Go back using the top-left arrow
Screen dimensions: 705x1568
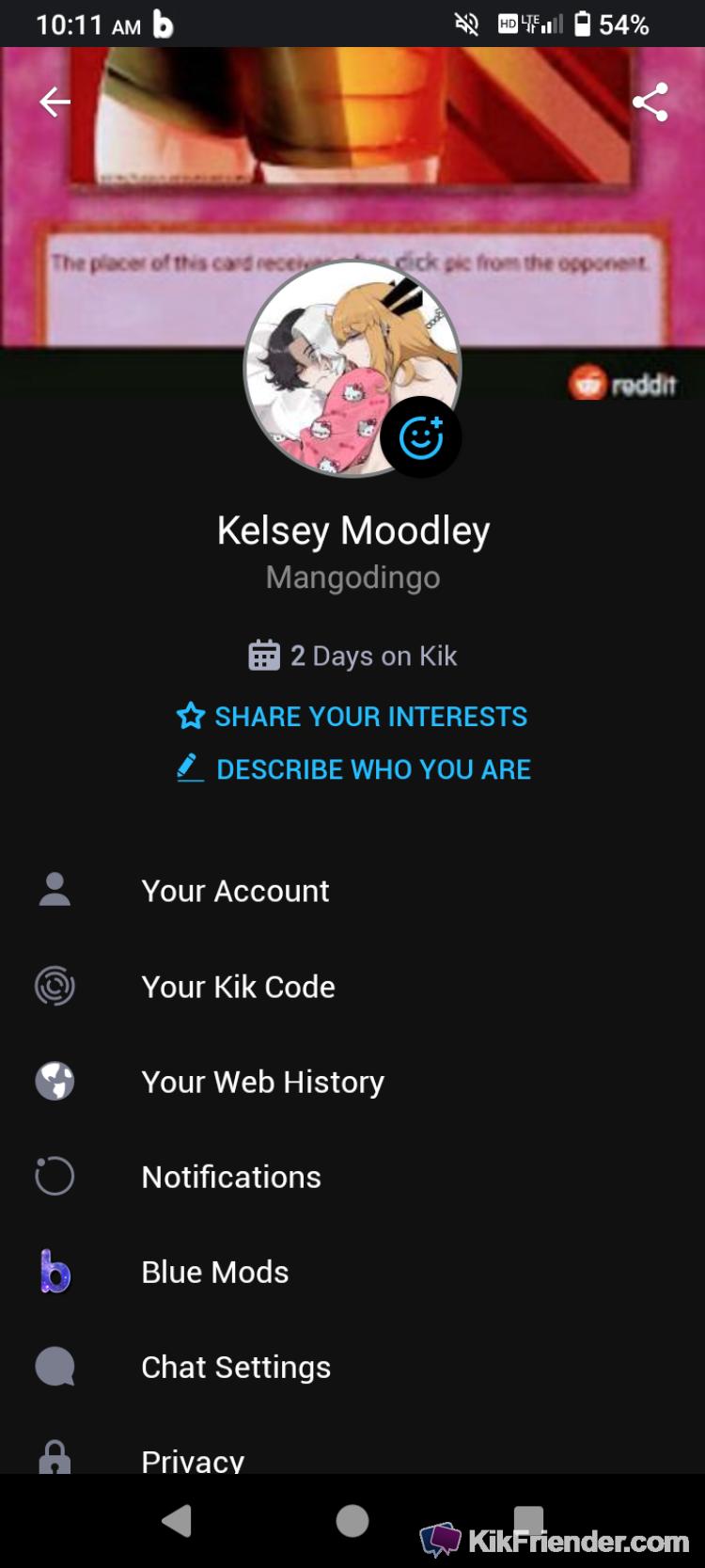[55, 102]
